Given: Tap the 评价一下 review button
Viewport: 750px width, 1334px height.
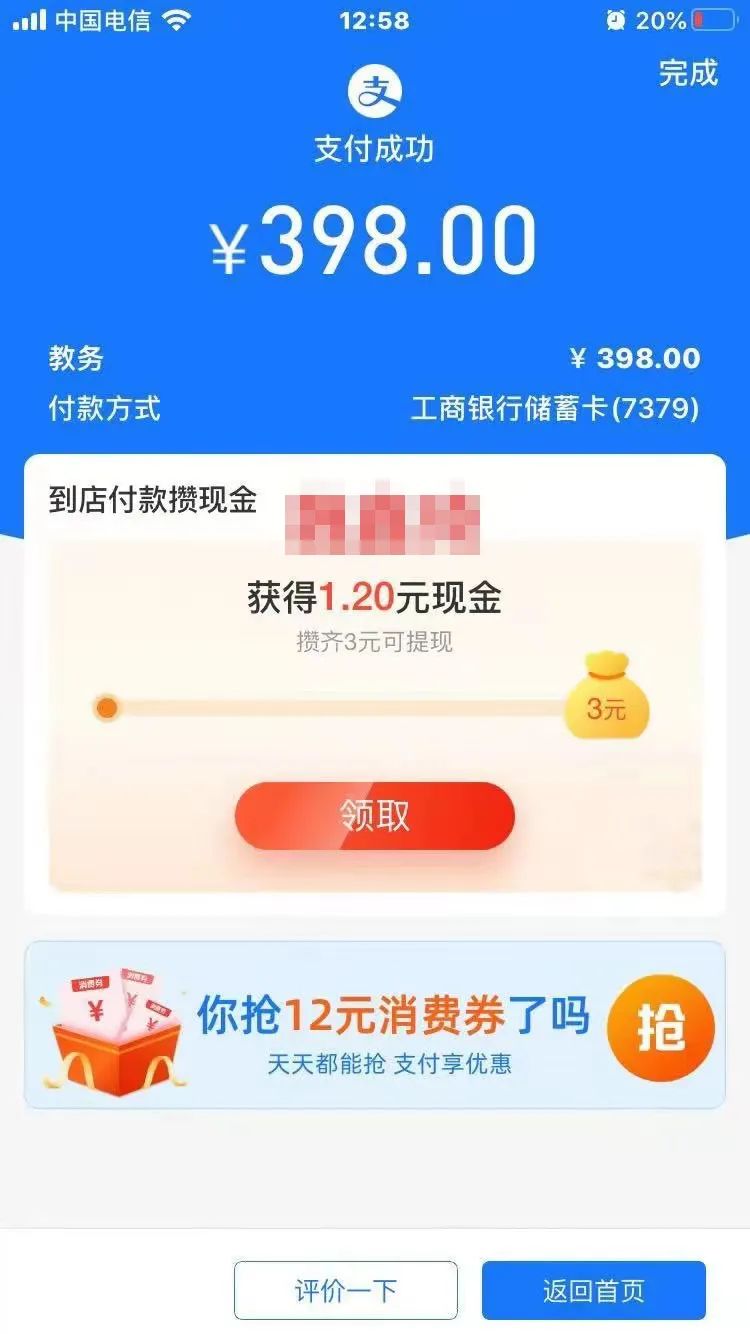Looking at the screenshot, I should [345, 1289].
